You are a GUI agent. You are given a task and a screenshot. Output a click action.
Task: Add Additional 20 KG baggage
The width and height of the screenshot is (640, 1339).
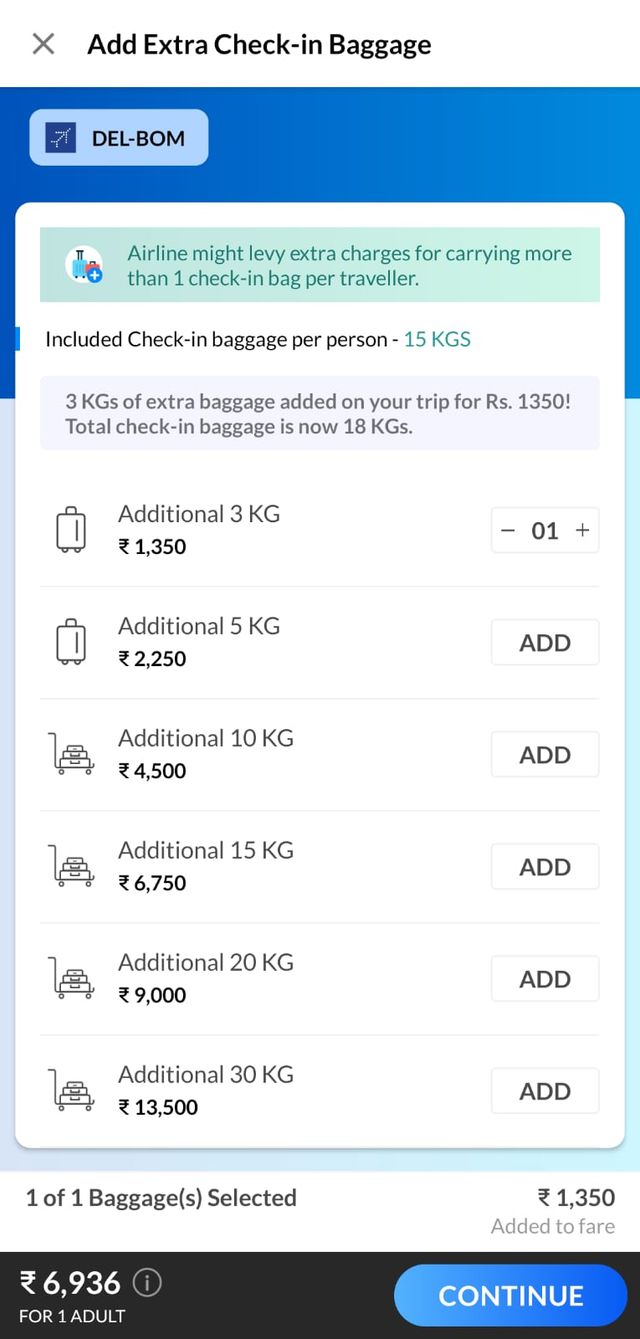pyautogui.click(x=544, y=979)
